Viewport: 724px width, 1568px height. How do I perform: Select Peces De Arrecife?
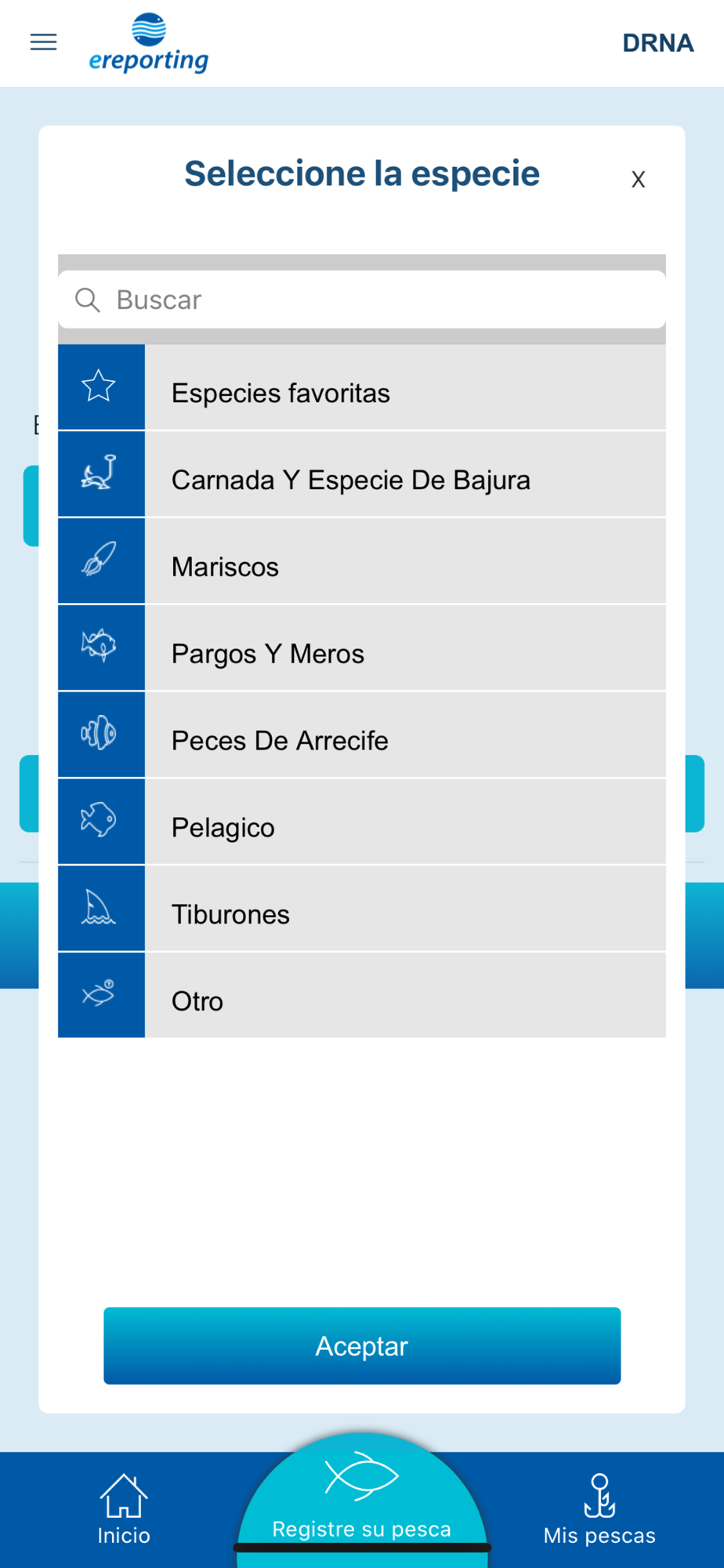362,735
